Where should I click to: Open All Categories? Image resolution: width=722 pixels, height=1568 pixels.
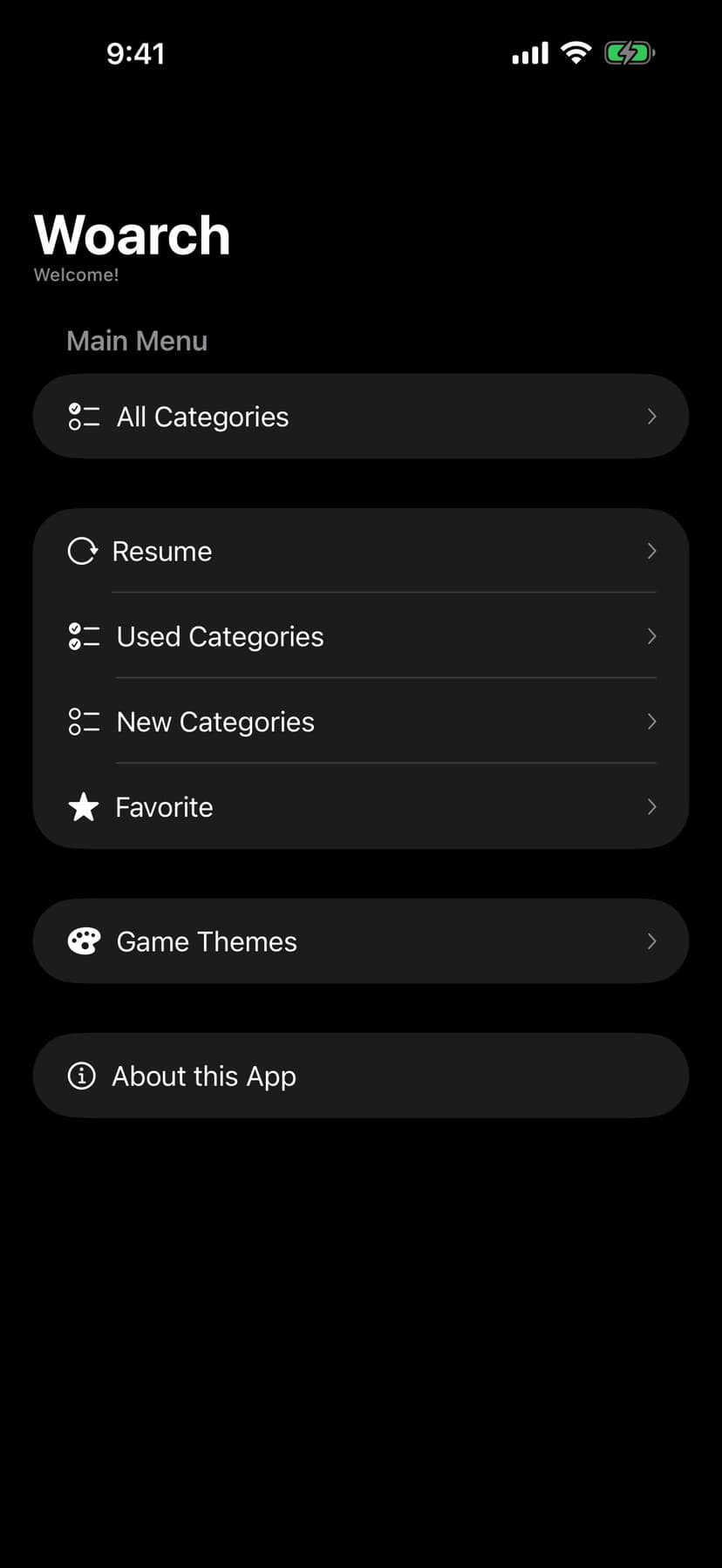[361, 417]
